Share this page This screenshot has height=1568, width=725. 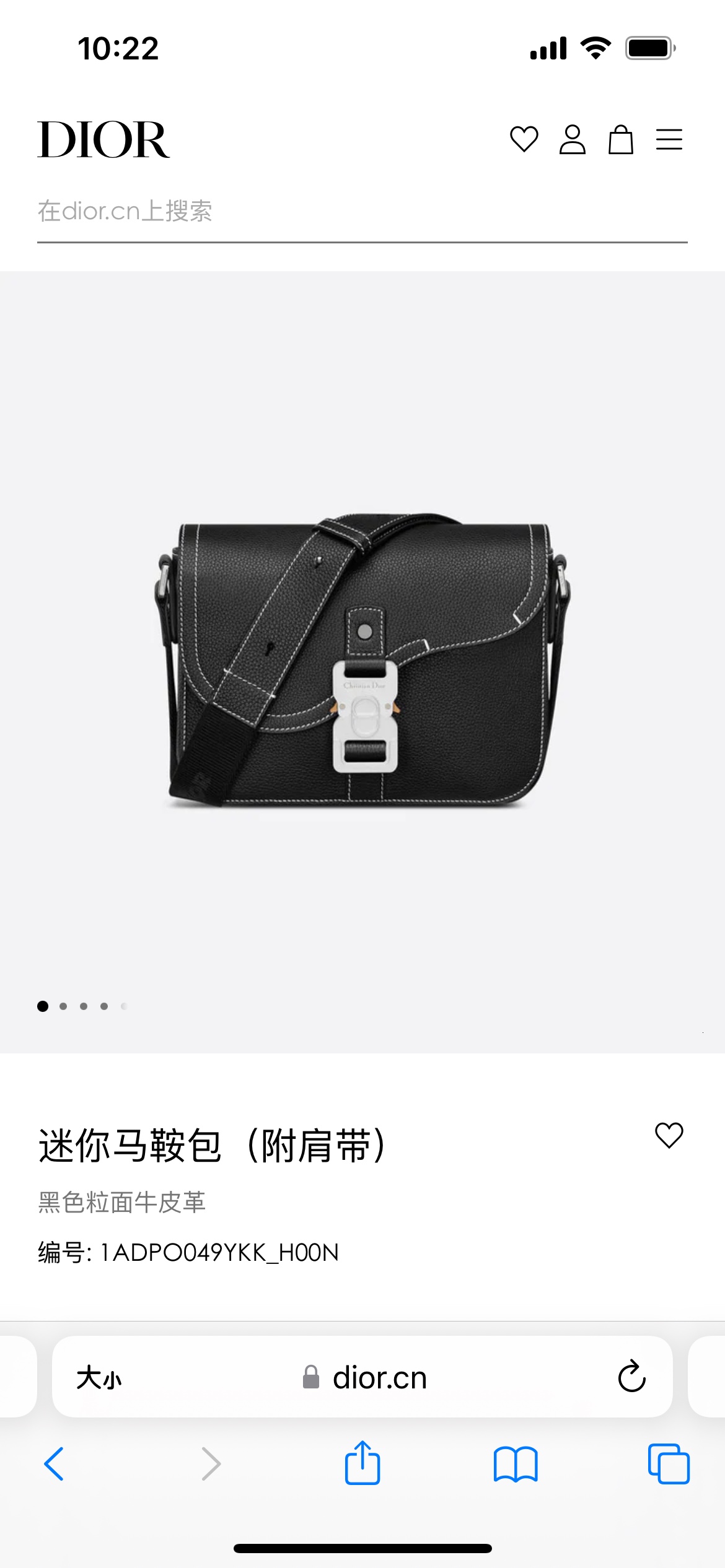[362, 1463]
